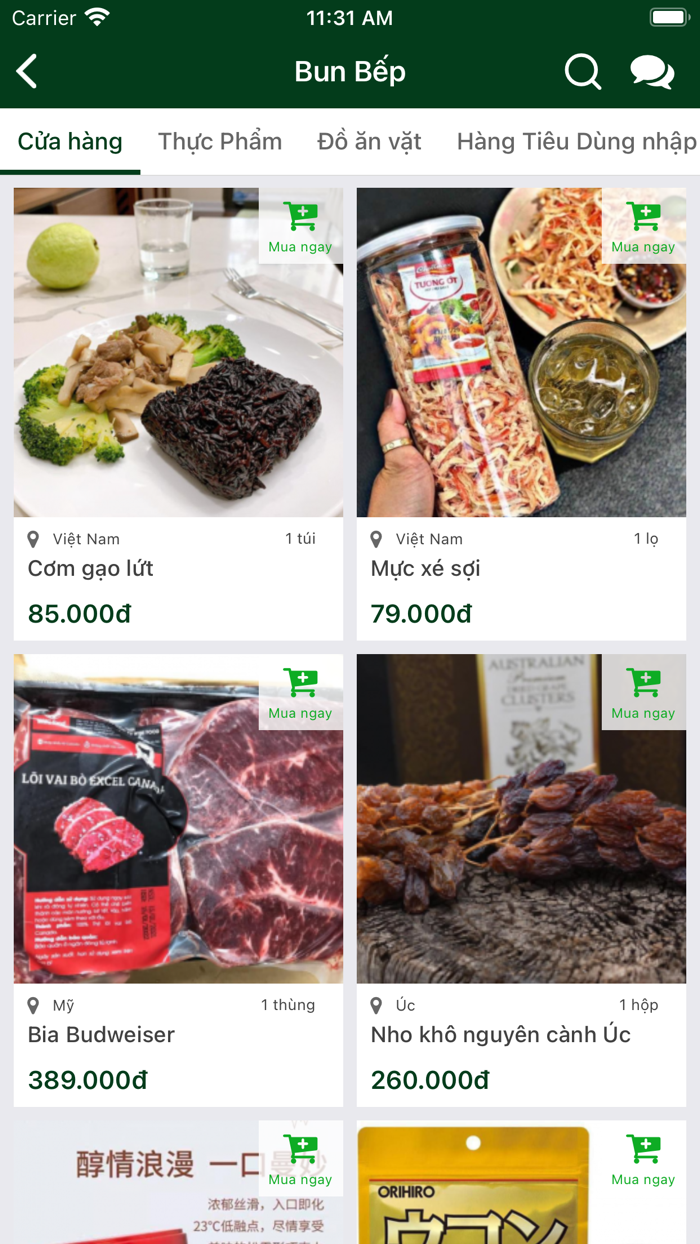This screenshot has width=700, height=1244.
Task: Open the chat messages icon
Action: (x=652, y=72)
